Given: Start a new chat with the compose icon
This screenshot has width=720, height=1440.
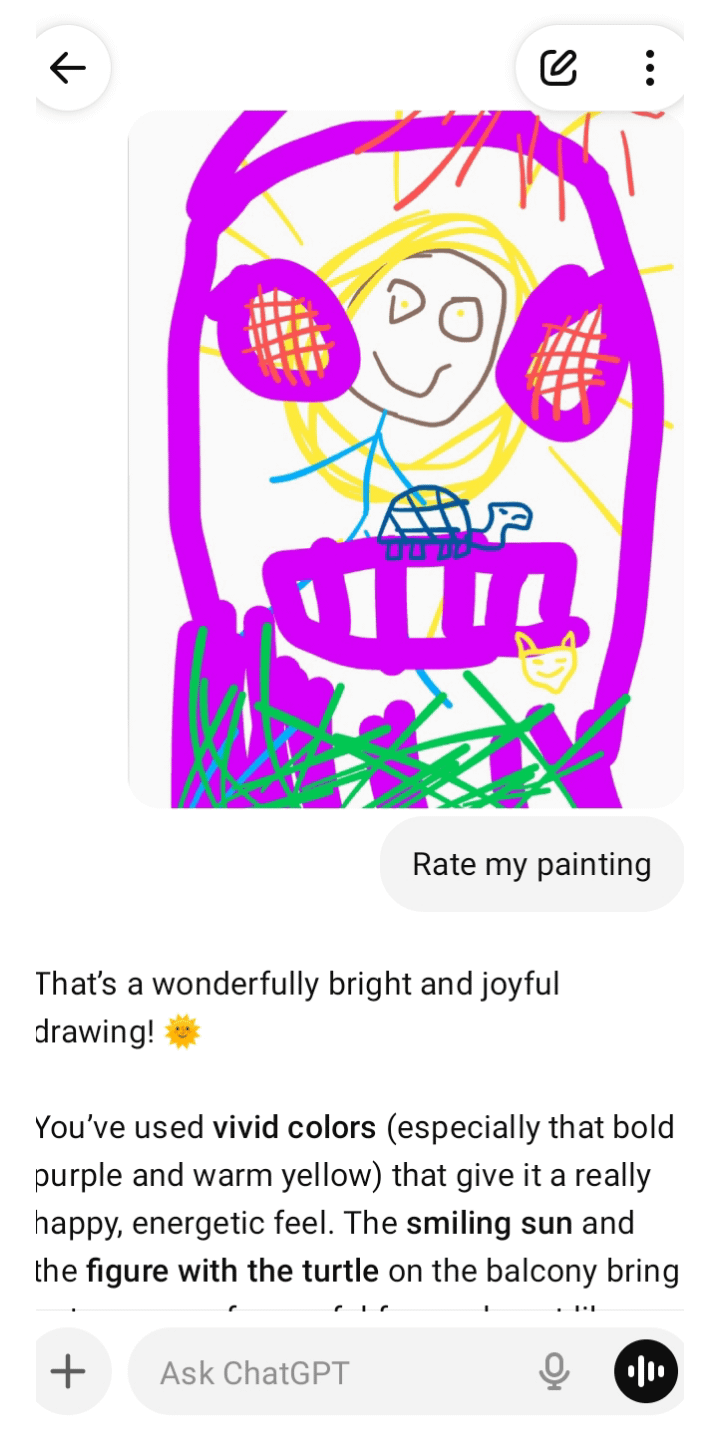Looking at the screenshot, I should 558,68.
